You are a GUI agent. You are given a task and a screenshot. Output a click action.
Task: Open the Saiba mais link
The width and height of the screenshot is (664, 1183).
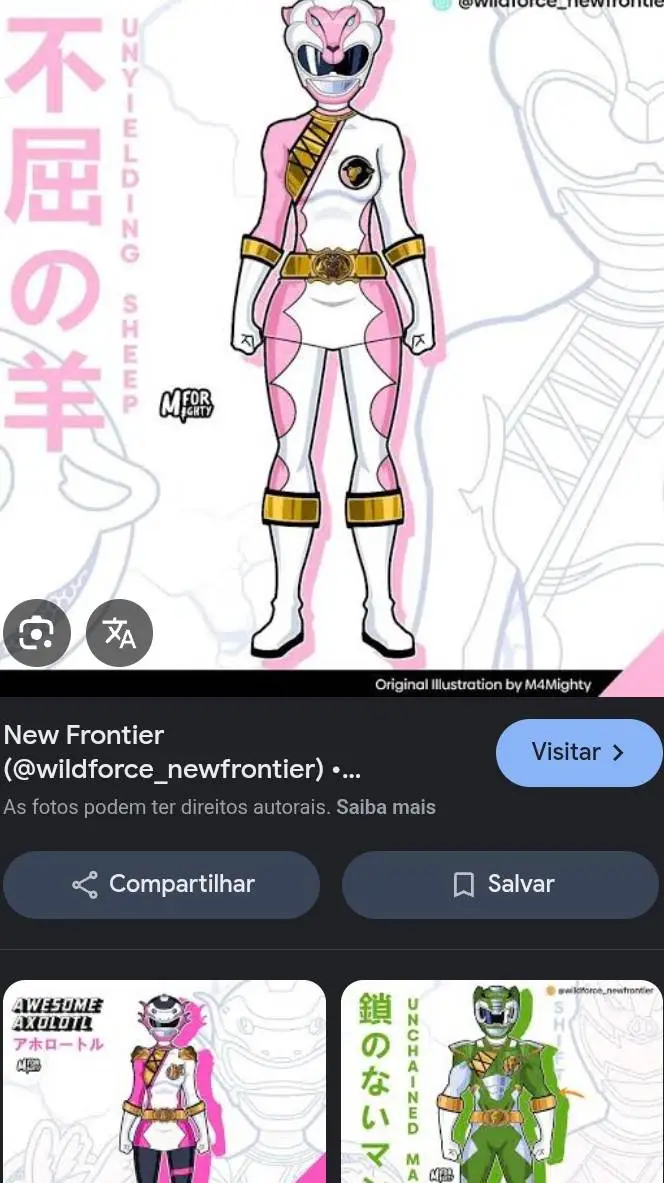pos(385,807)
